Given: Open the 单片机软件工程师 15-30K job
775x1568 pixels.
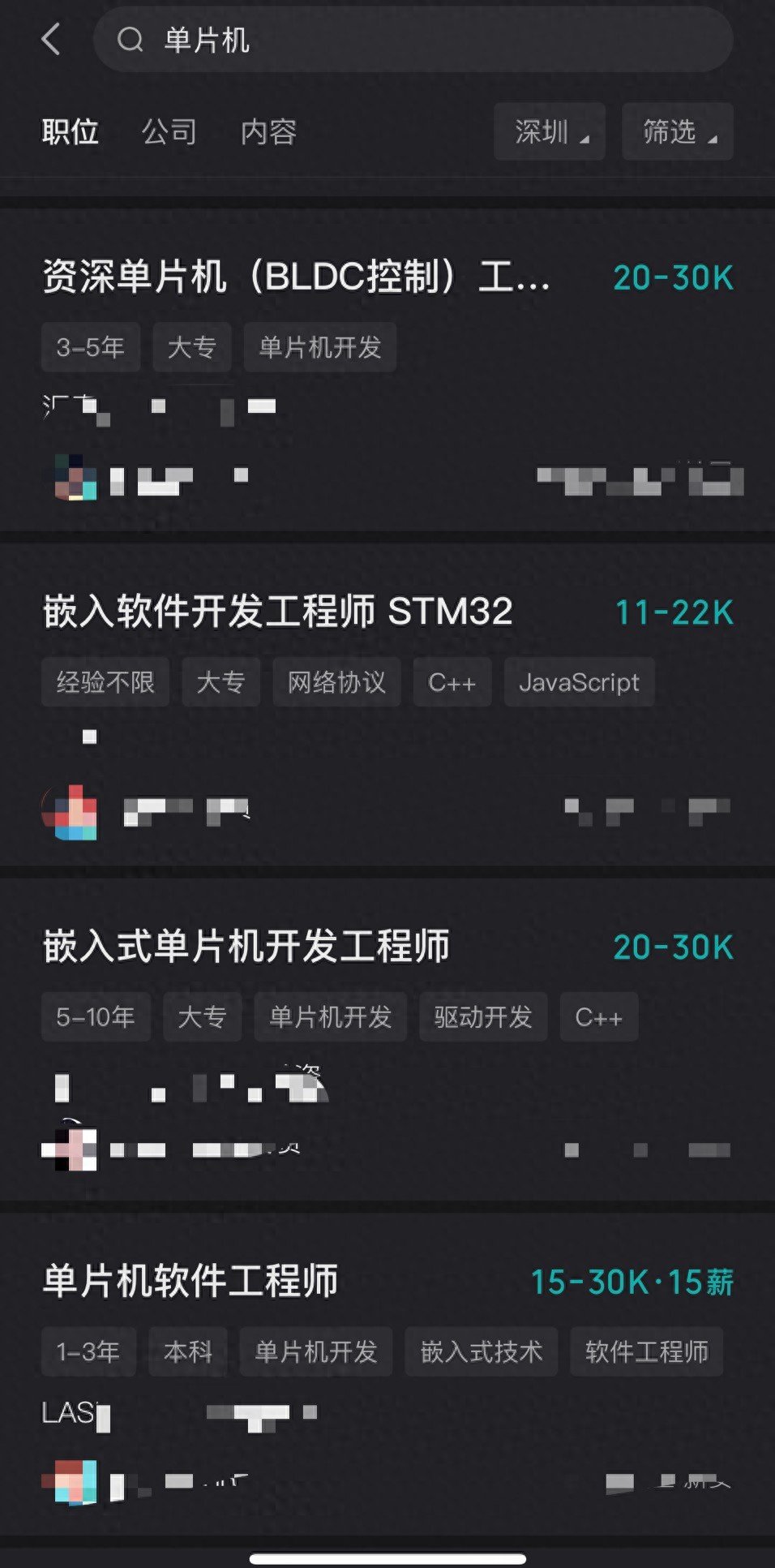Looking at the screenshot, I should point(191,1282).
